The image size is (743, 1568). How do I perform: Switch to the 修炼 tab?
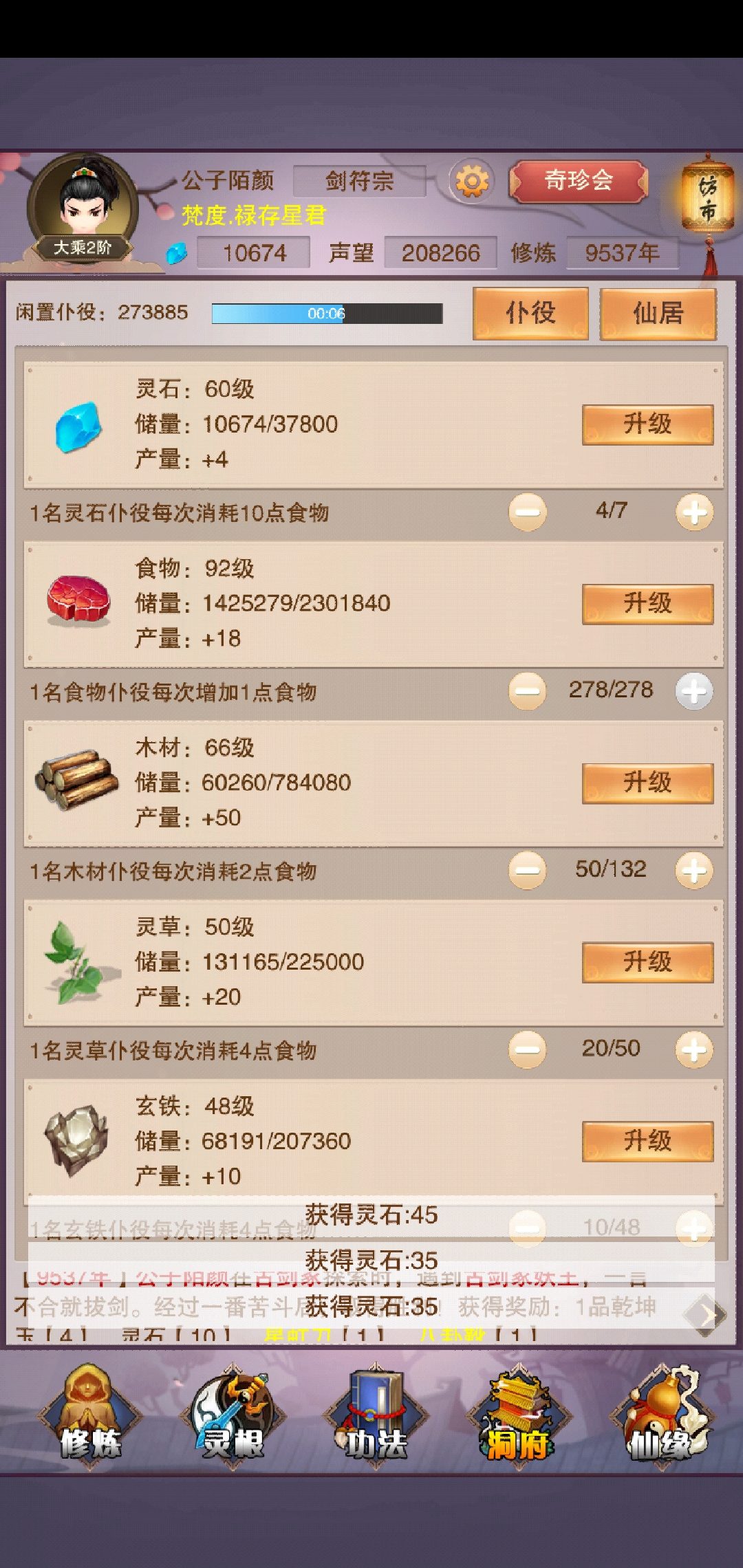pos(90,1417)
